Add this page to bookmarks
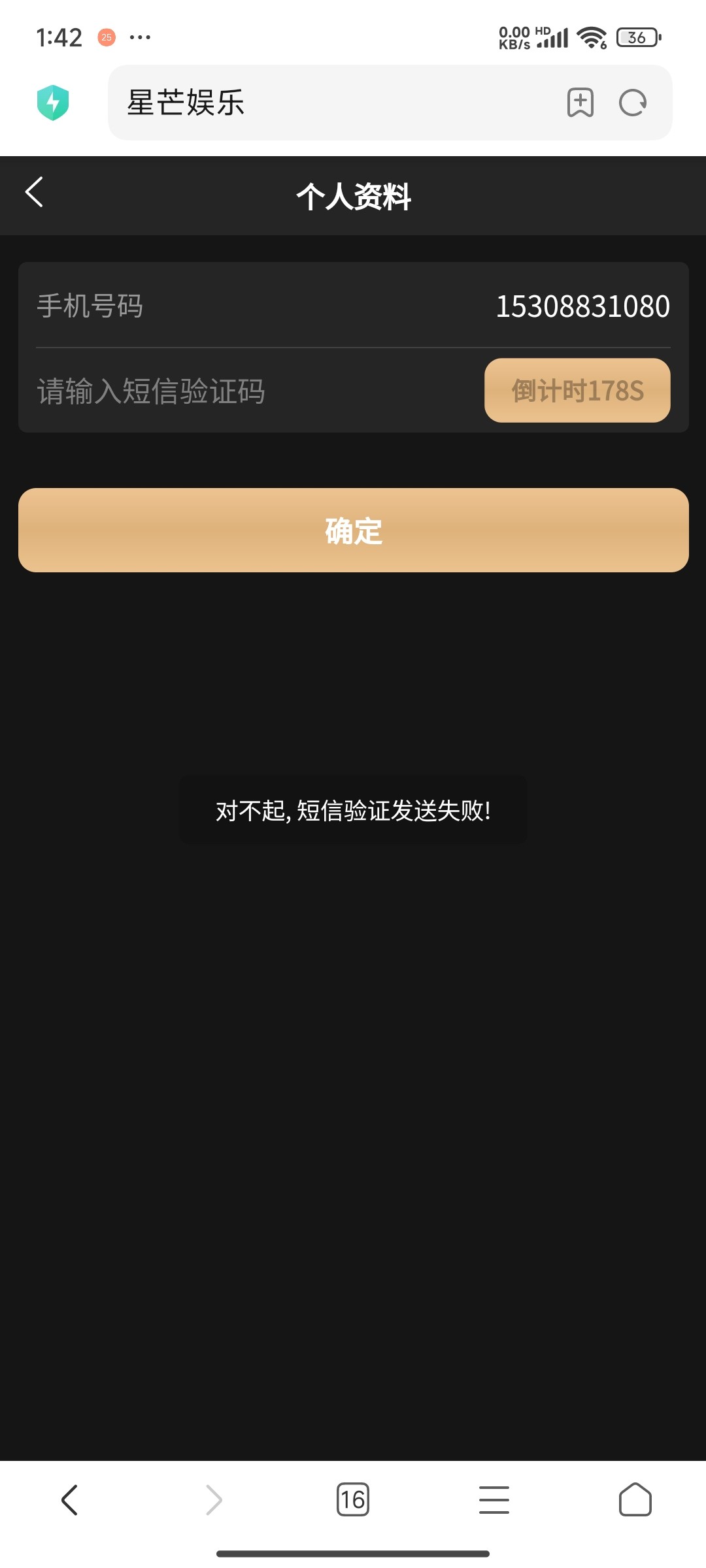Image resolution: width=706 pixels, height=1568 pixels. click(x=580, y=103)
